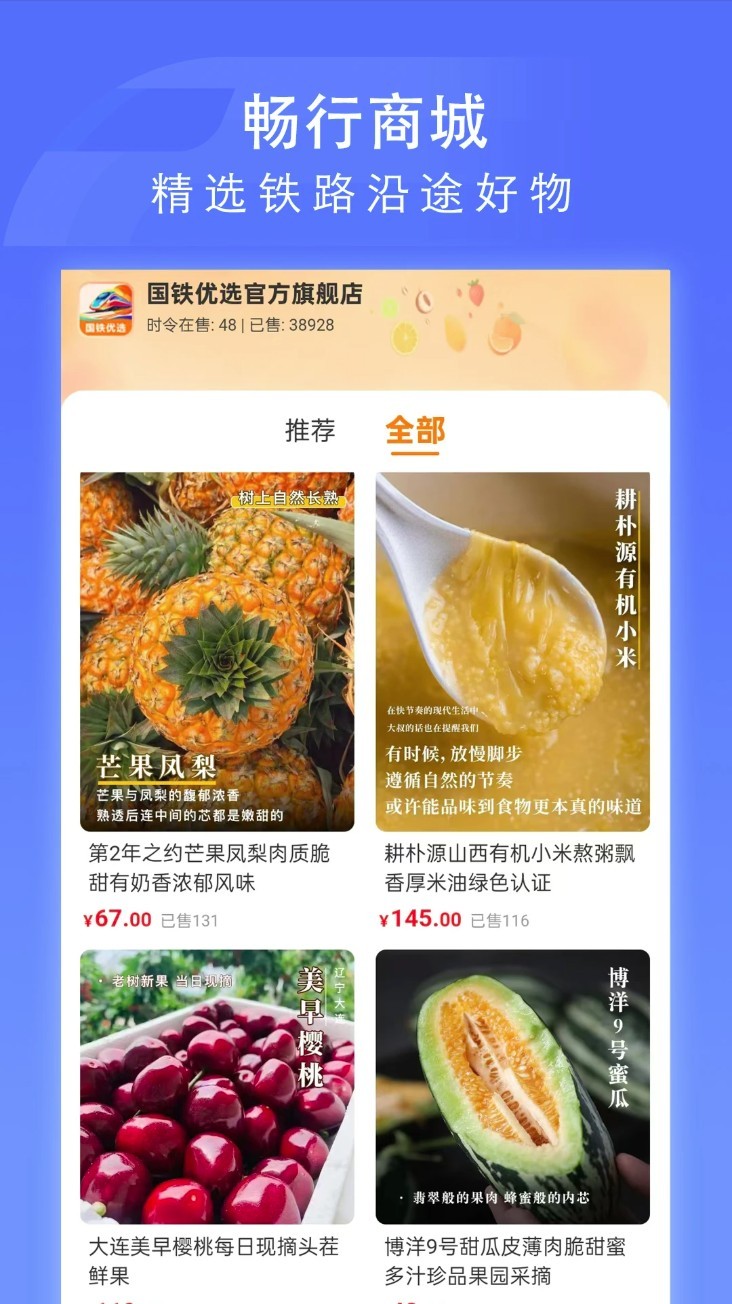732x1304 pixels.
Task: Click the 耕朴源山西有机小米 product title
Action: point(510,874)
